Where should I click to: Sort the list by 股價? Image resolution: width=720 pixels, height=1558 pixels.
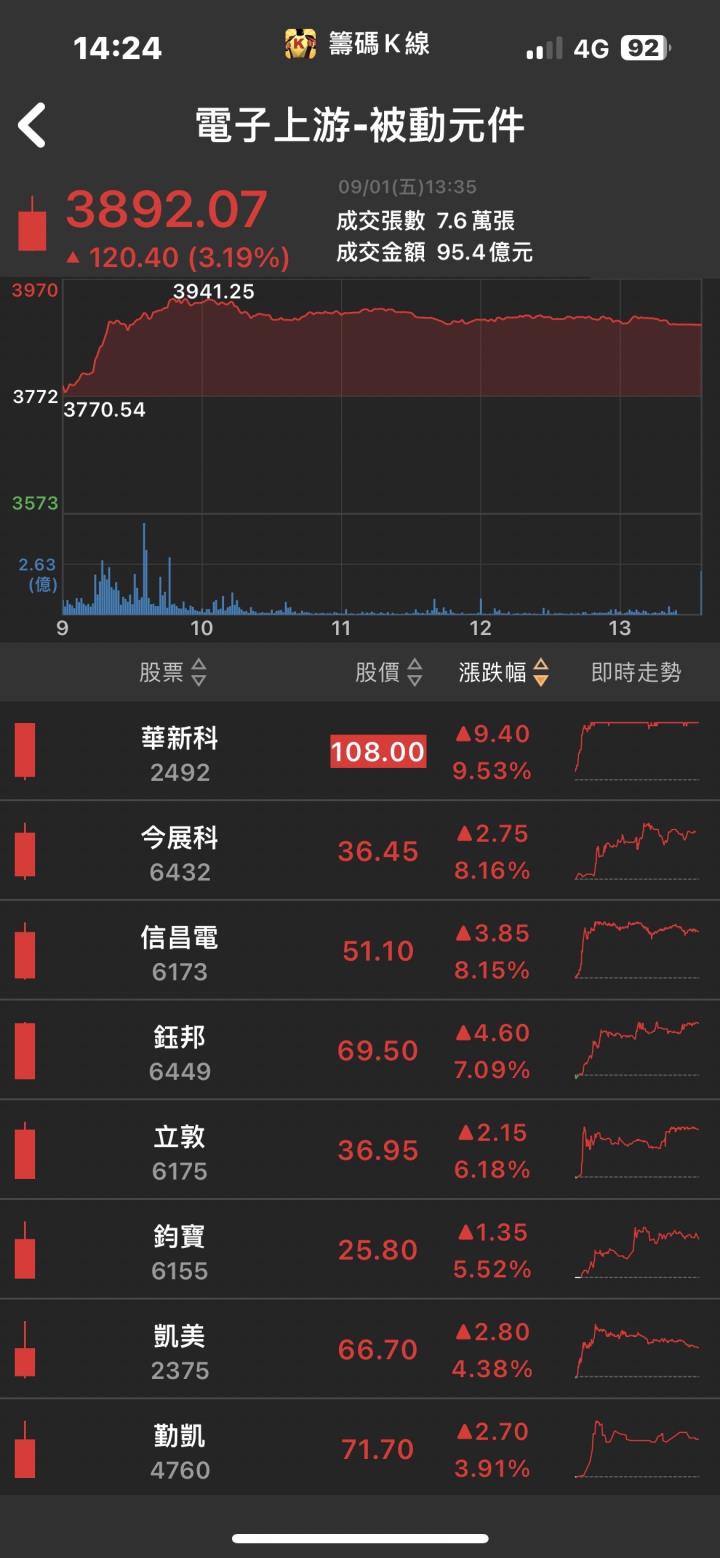tap(389, 672)
